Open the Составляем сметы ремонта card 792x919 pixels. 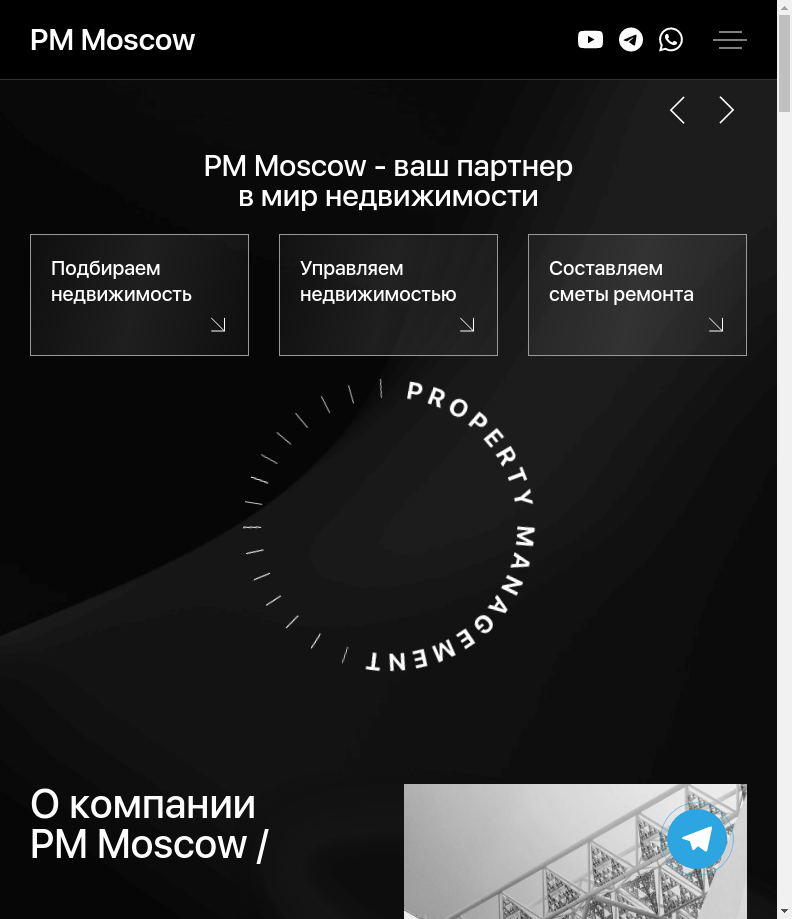click(637, 295)
